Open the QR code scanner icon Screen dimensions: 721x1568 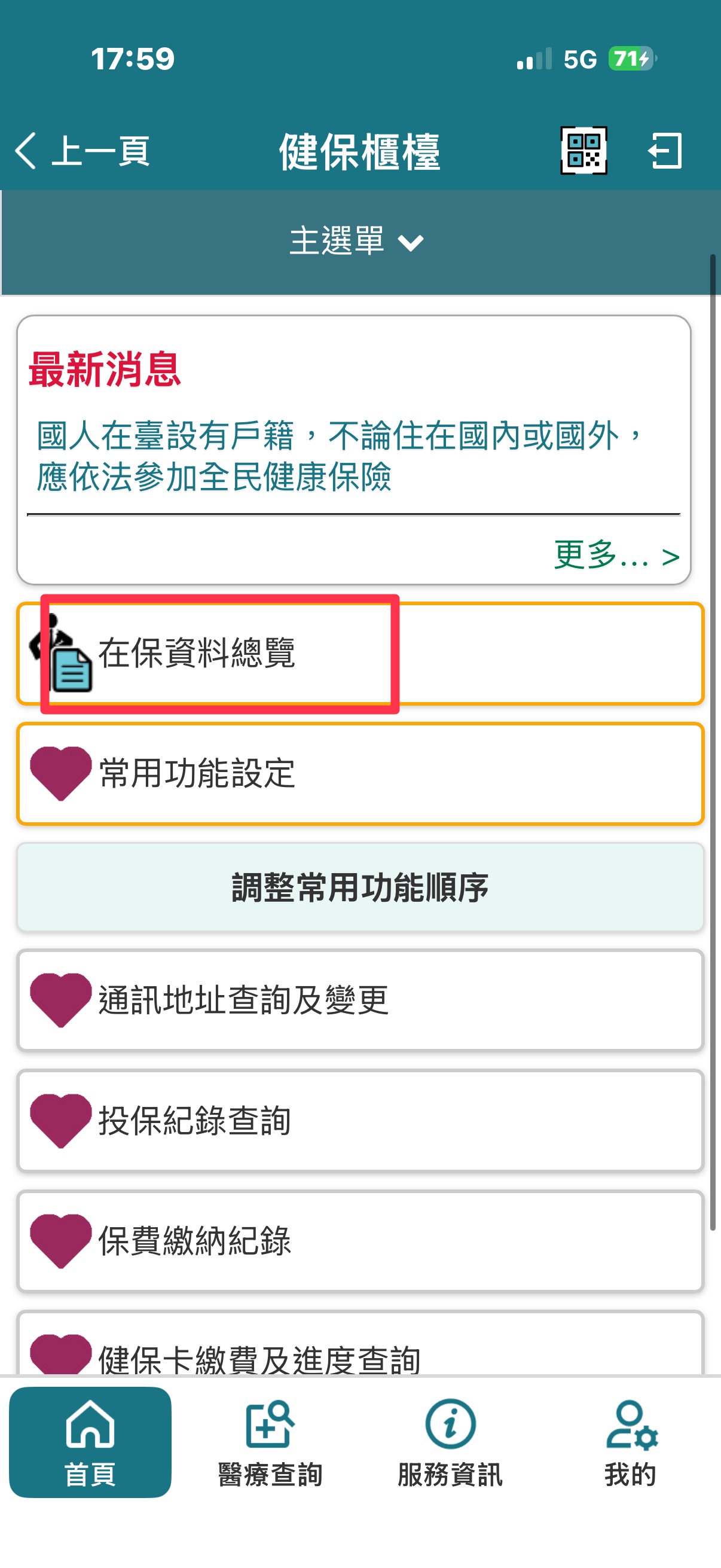pyautogui.click(x=583, y=151)
